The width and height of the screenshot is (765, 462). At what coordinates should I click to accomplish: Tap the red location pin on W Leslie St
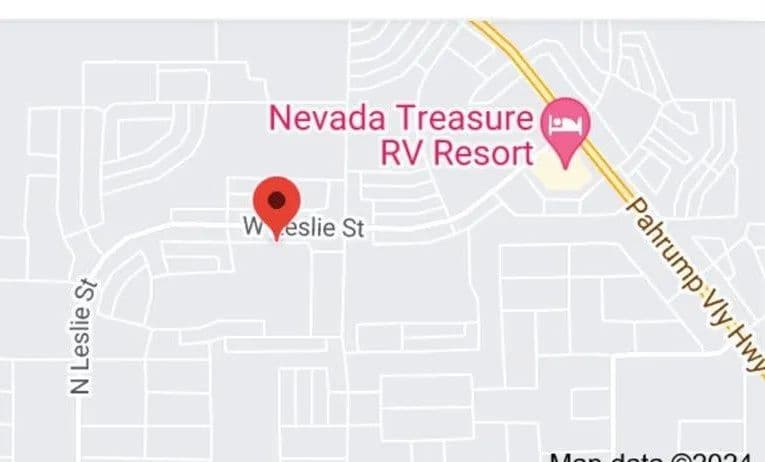coord(277,204)
